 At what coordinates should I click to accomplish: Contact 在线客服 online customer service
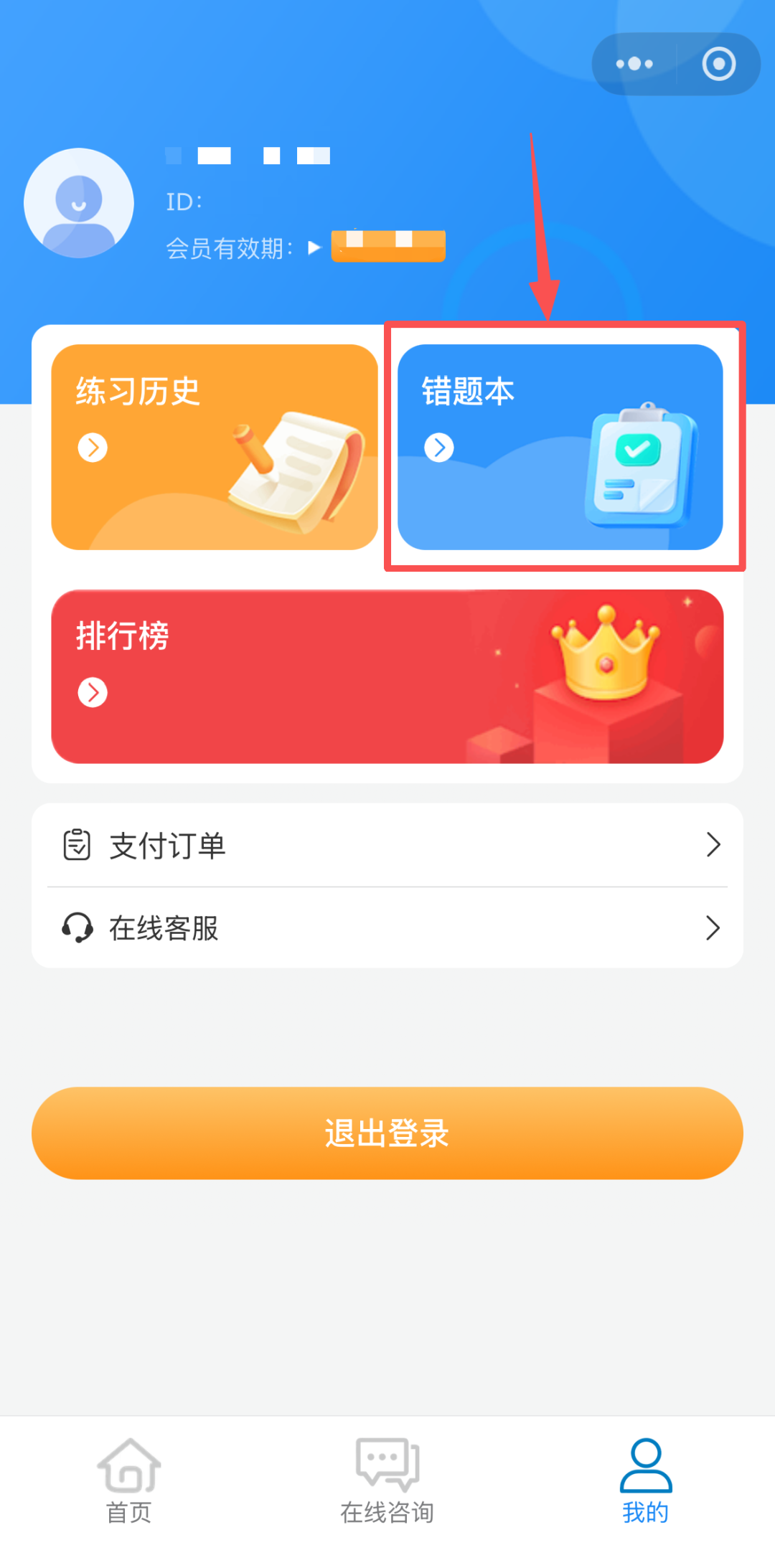click(387, 928)
